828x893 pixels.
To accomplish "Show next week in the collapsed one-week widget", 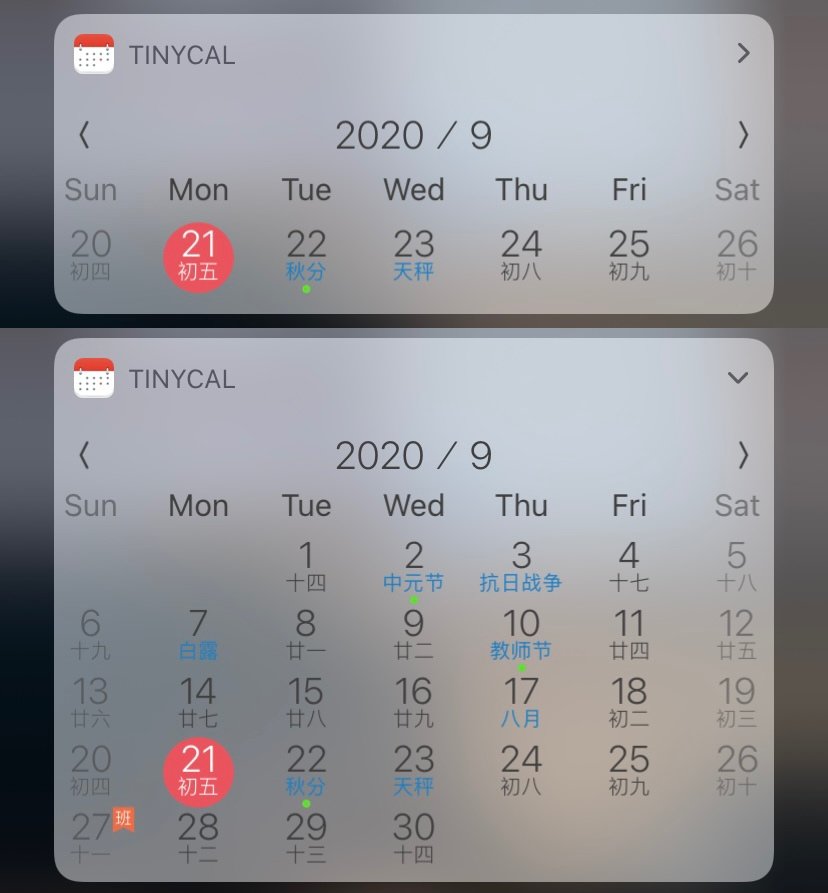I will (x=743, y=135).
